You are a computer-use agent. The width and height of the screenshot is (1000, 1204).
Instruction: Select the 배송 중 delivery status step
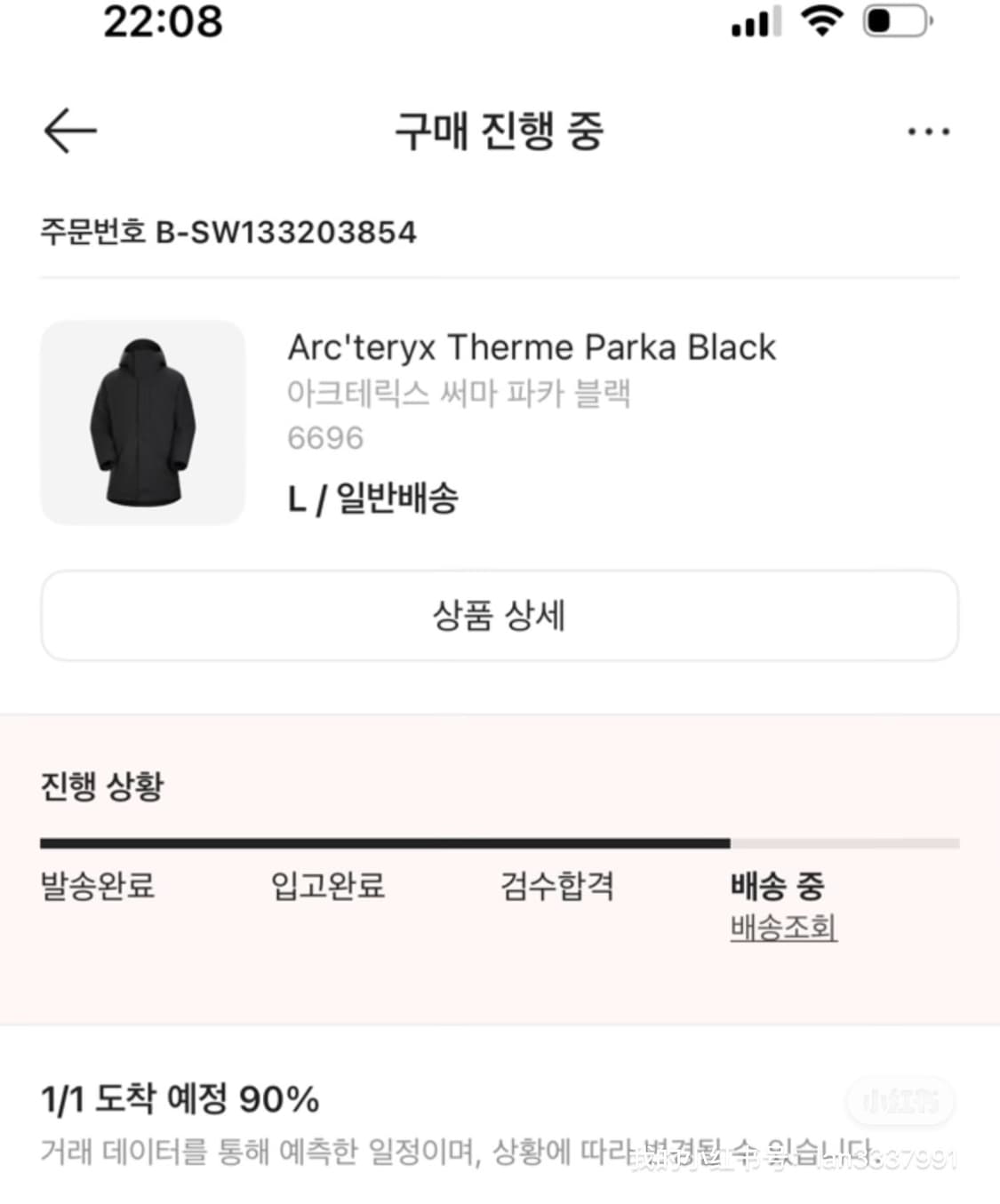pyautogui.click(x=777, y=886)
